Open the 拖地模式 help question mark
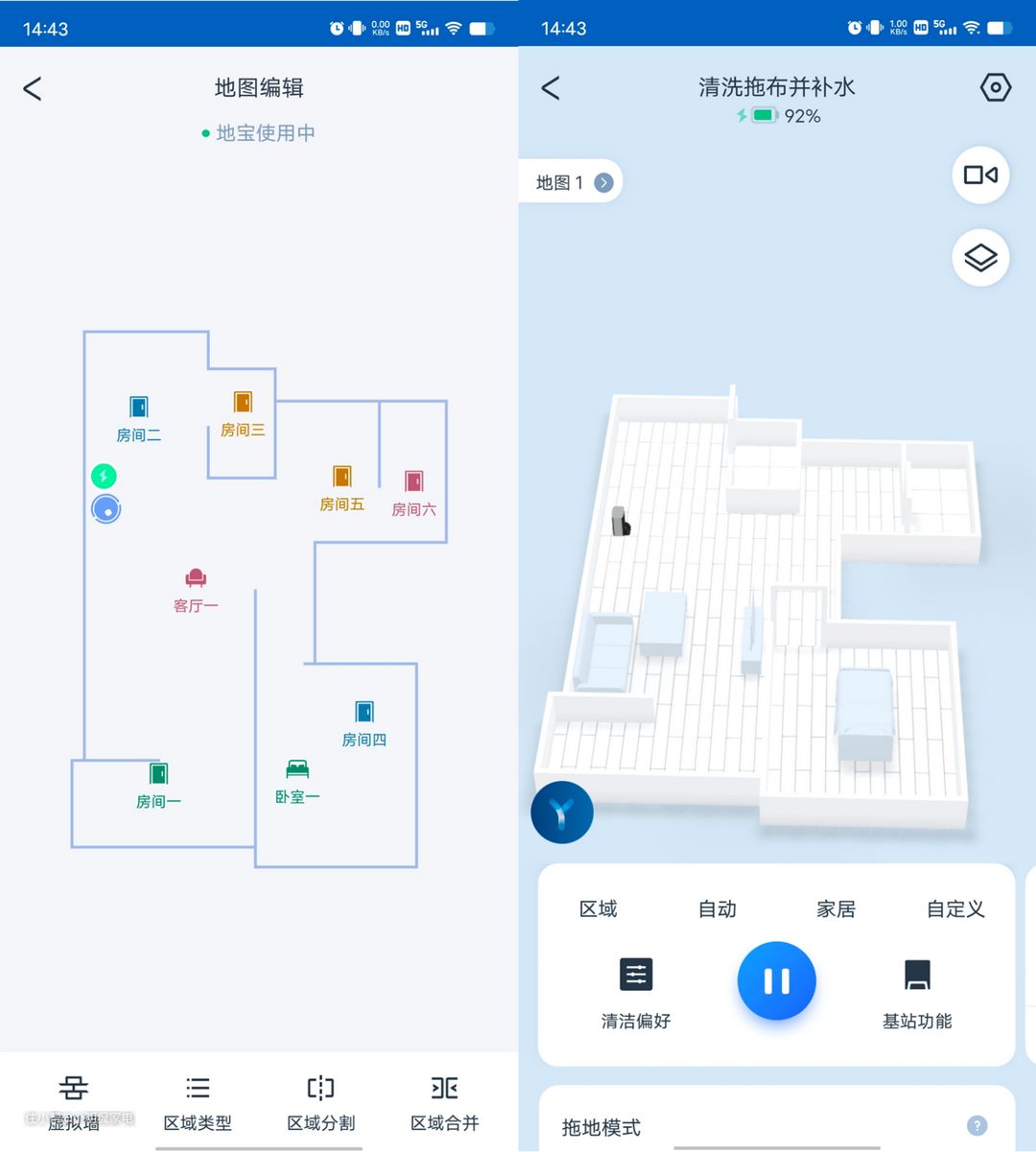The width and height of the screenshot is (1036, 1152). (x=977, y=1126)
